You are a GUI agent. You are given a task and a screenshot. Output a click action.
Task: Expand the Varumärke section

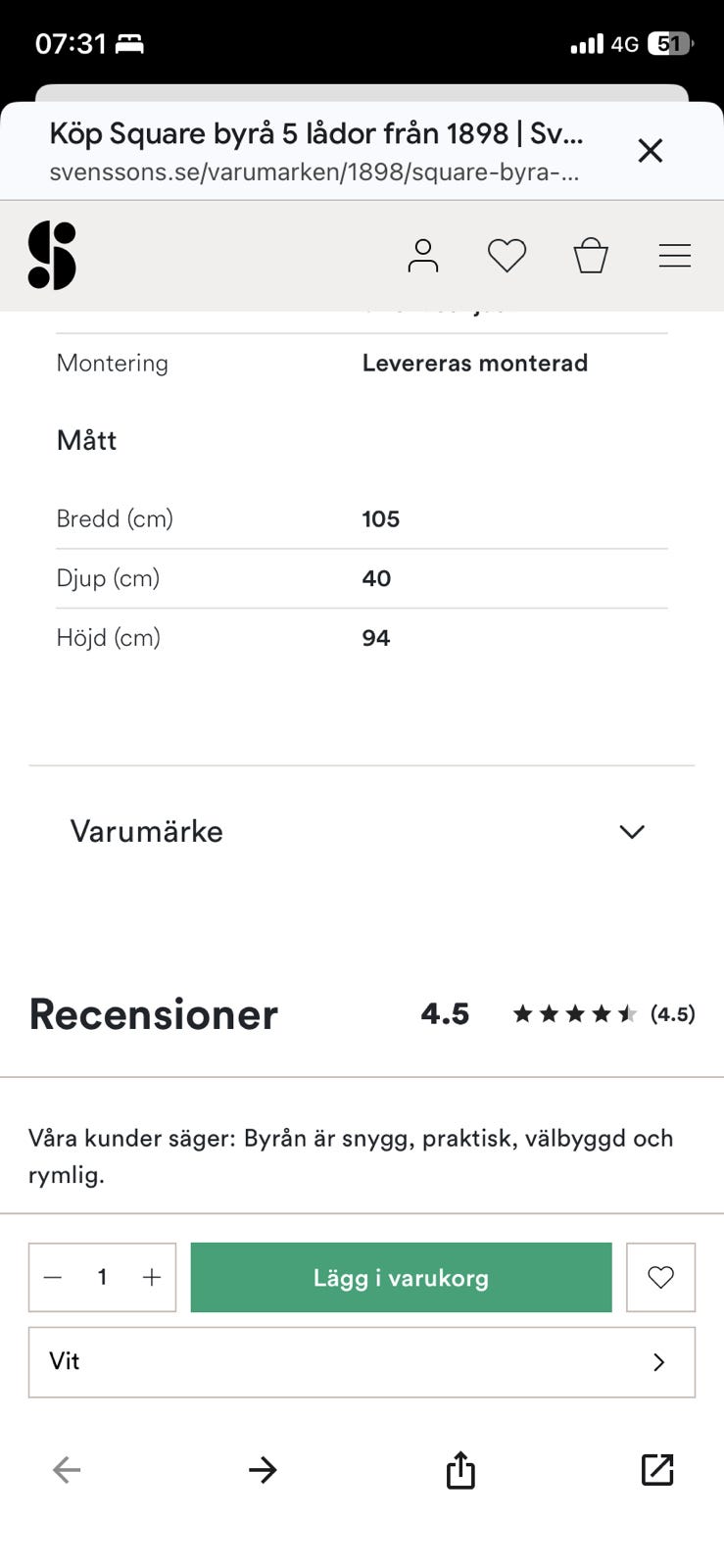(x=362, y=832)
